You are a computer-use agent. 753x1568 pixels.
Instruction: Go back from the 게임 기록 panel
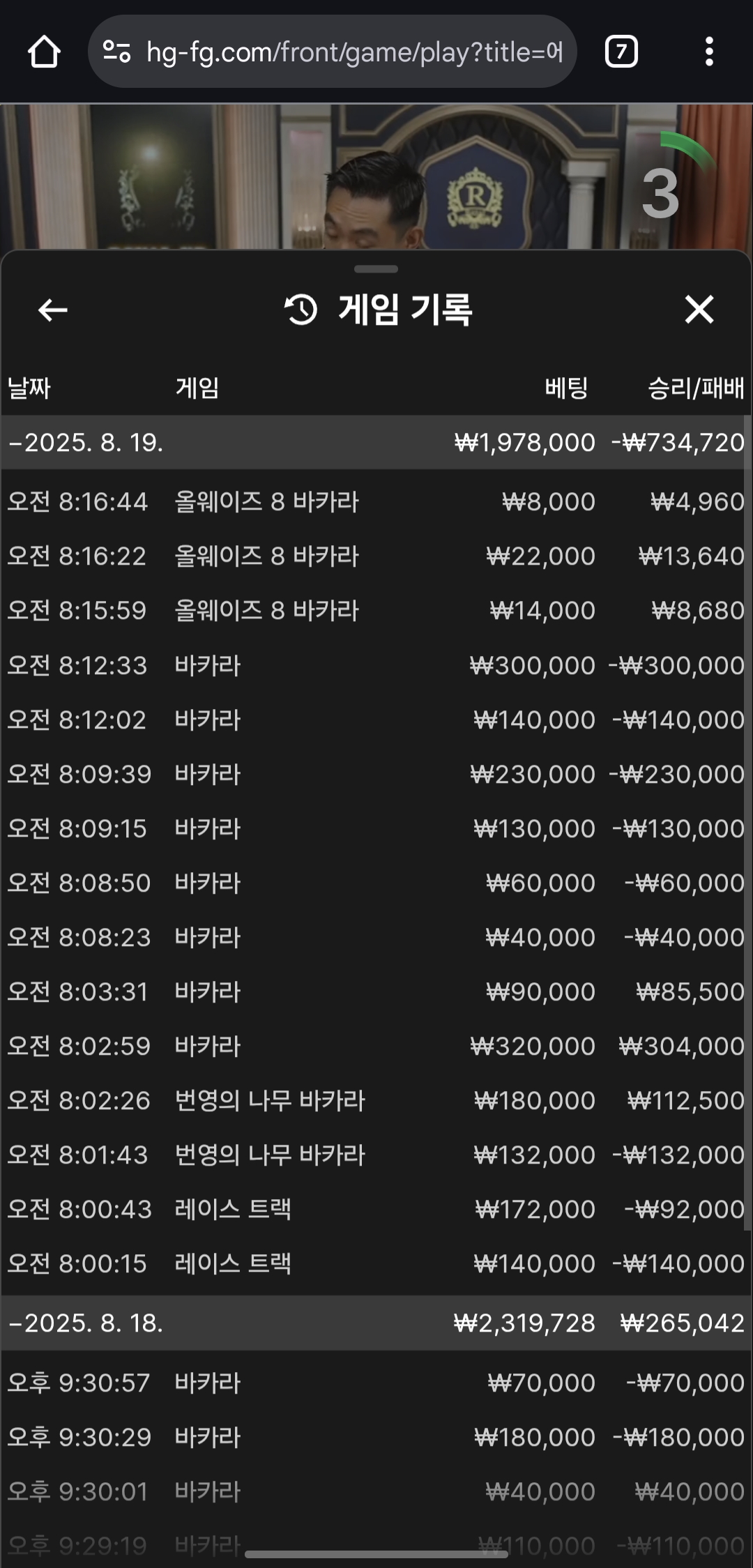[52, 310]
